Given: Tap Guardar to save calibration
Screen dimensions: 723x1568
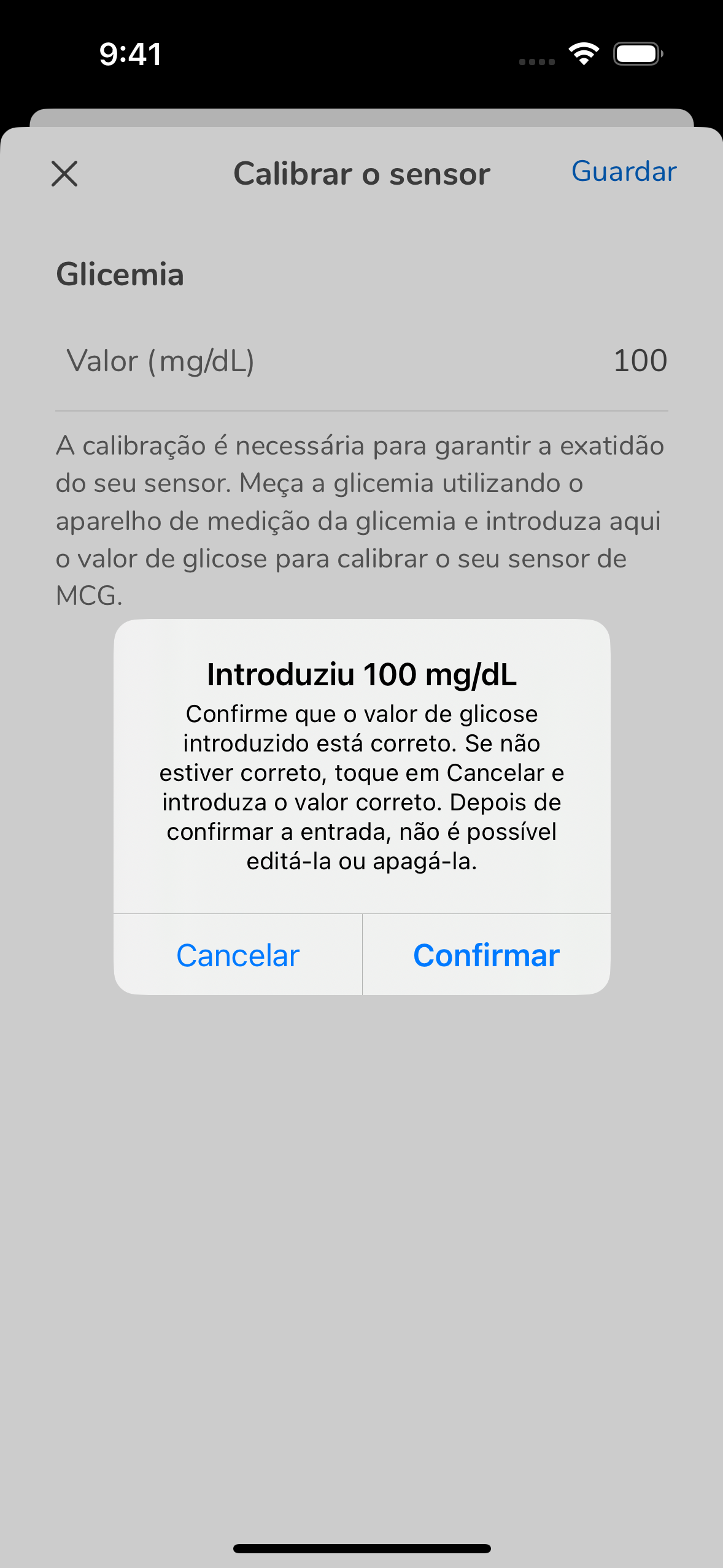Looking at the screenshot, I should coord(624,172).
